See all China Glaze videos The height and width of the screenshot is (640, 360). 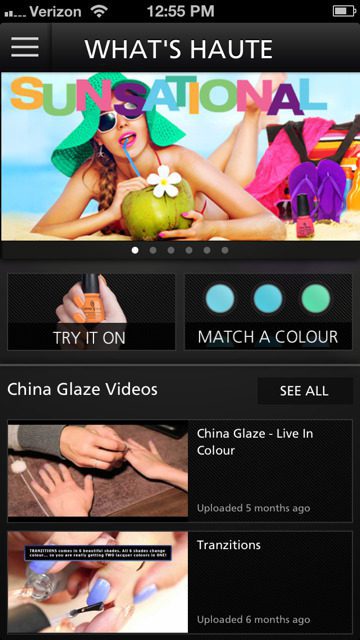[x=304, y=391]
